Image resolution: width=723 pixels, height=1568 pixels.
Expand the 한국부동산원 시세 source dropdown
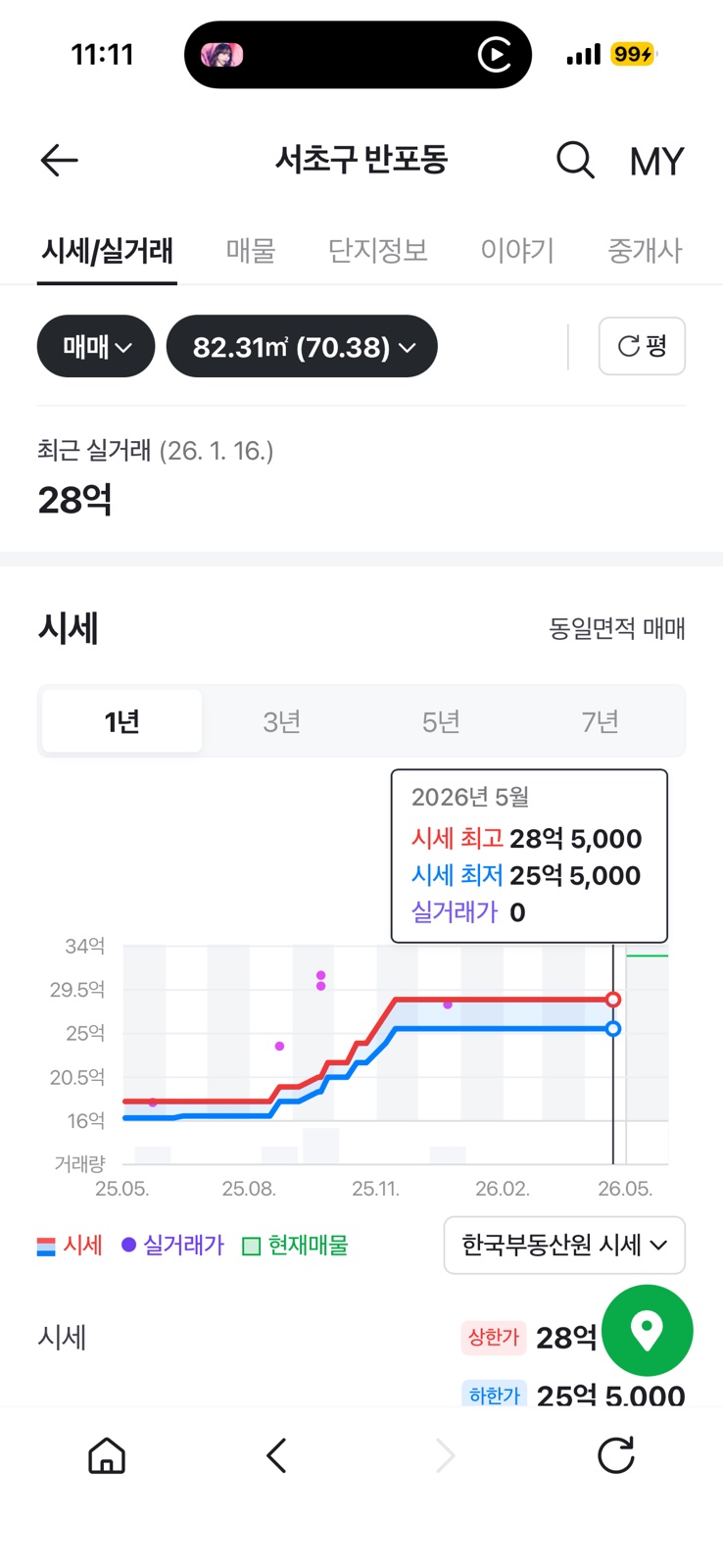(564, 1246)
